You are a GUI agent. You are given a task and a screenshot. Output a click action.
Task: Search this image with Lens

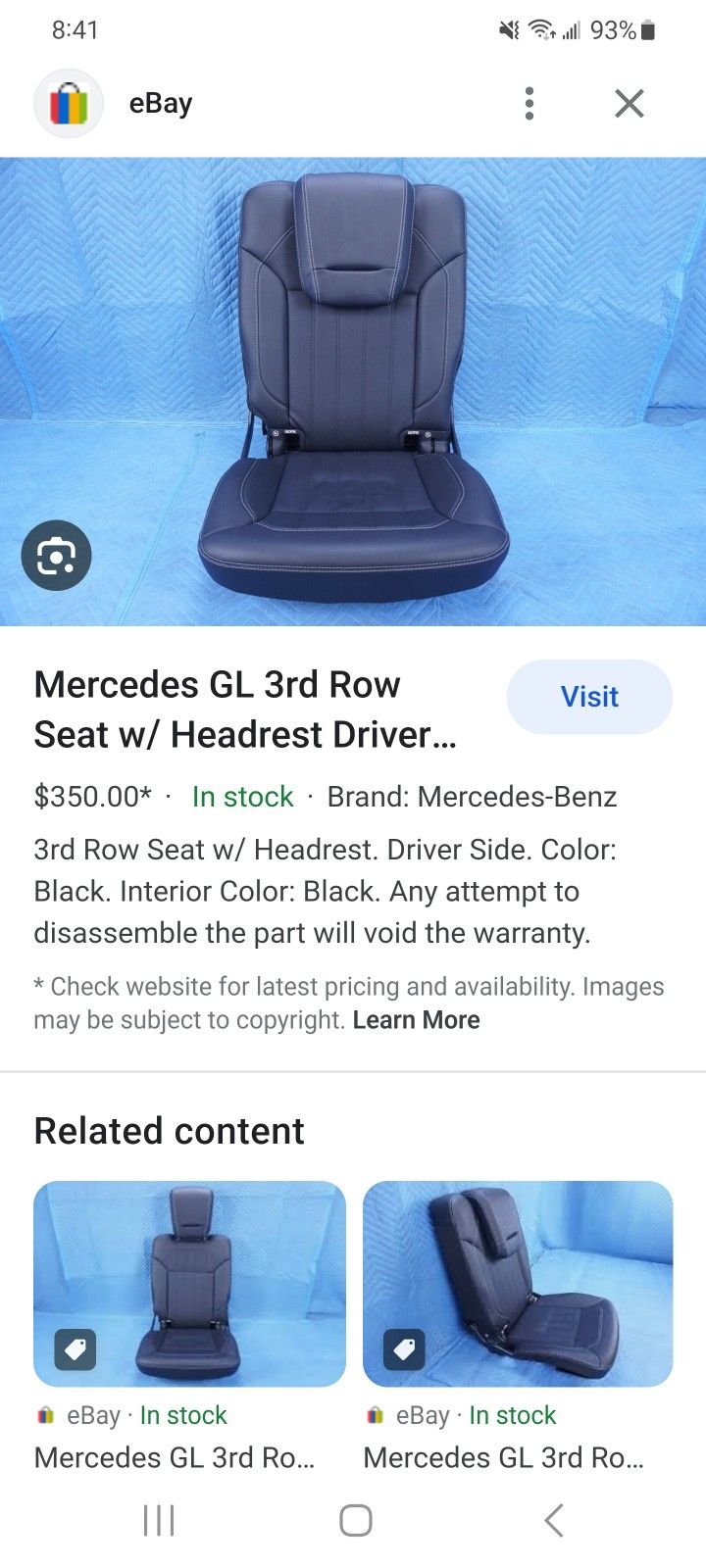coord(56,556)
